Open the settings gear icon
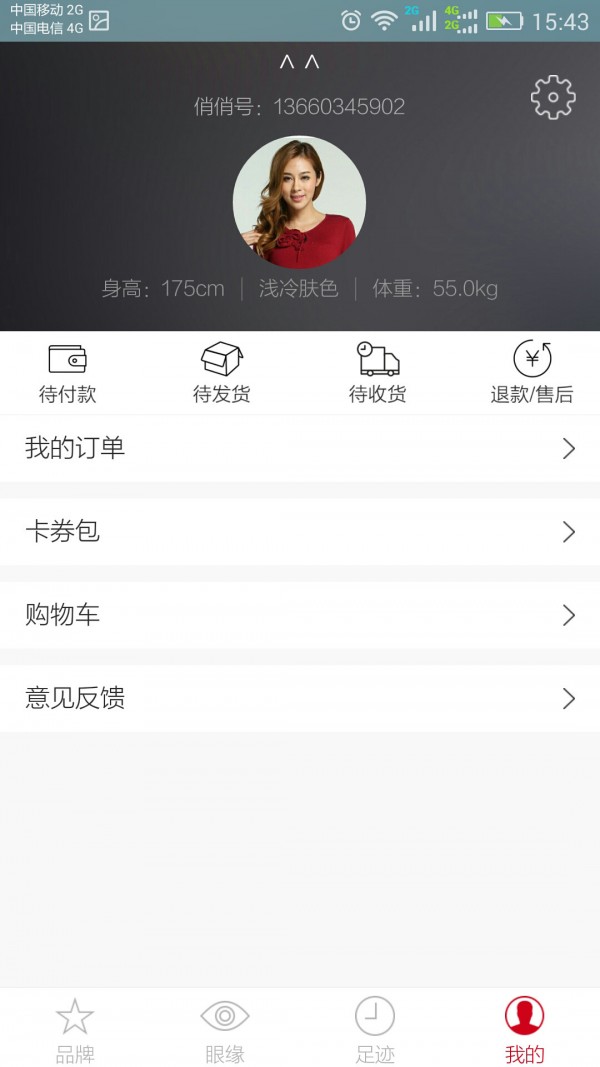This screenshot has width=600, height=1067. [553, 97]
